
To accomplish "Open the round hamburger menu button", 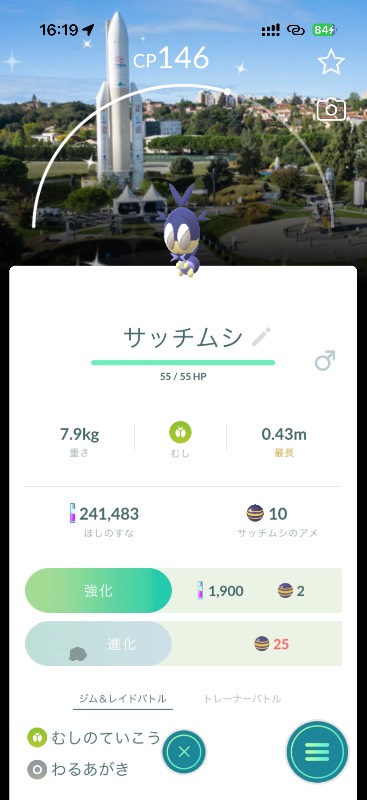I will pos(317,752).
